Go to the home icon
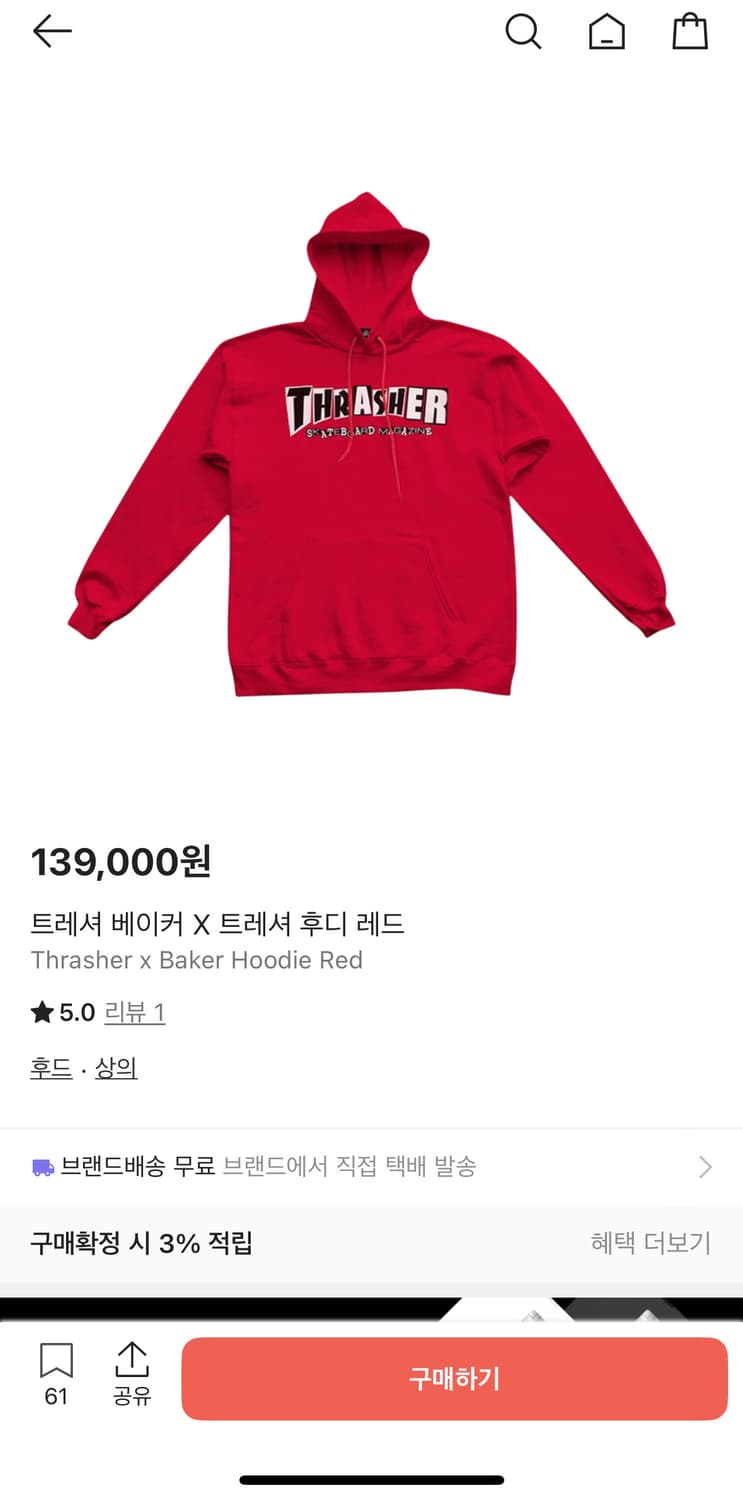The image size is (743, 1500). [607, 31]
